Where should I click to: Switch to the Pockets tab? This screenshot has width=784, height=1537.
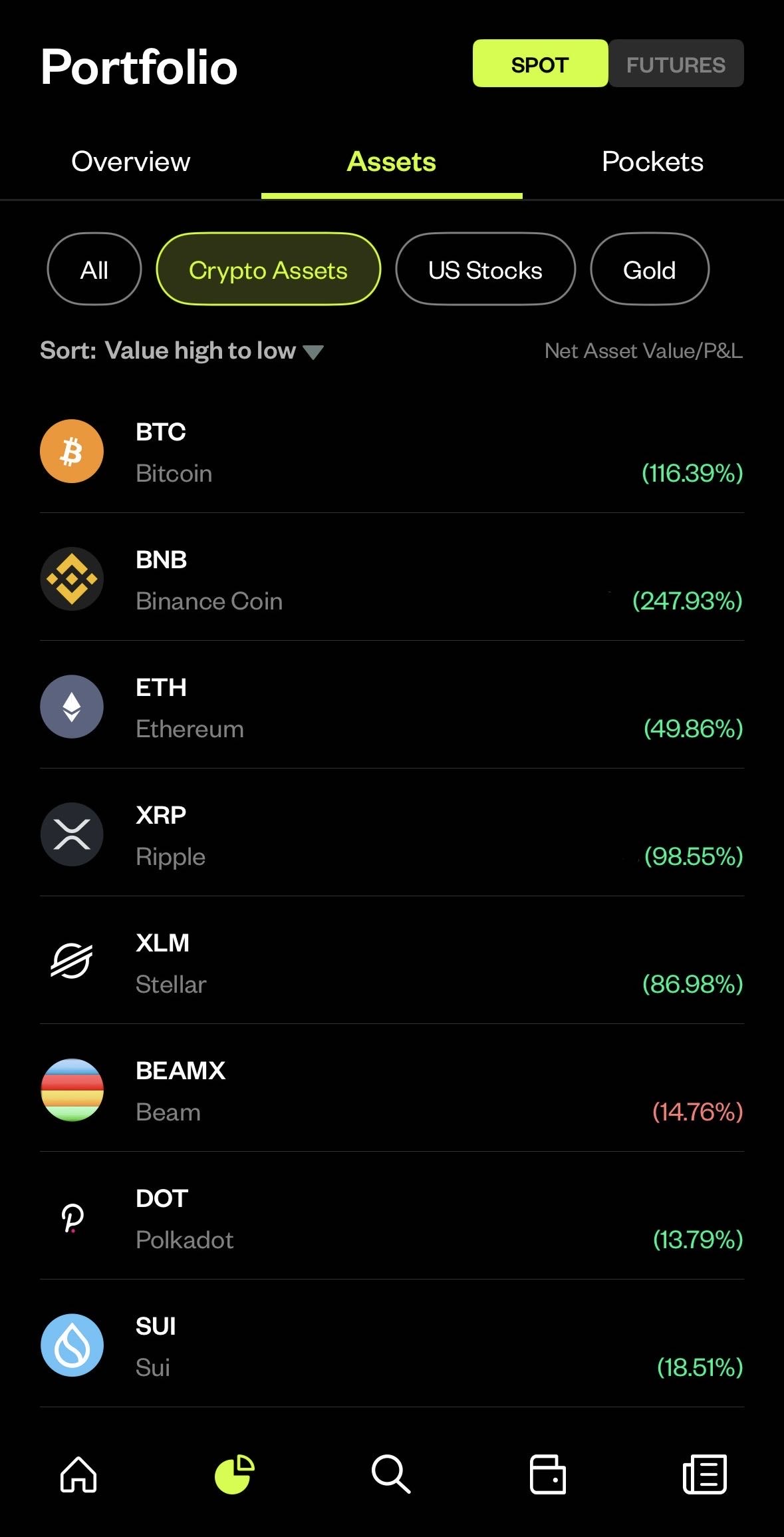tap(652, 162)
